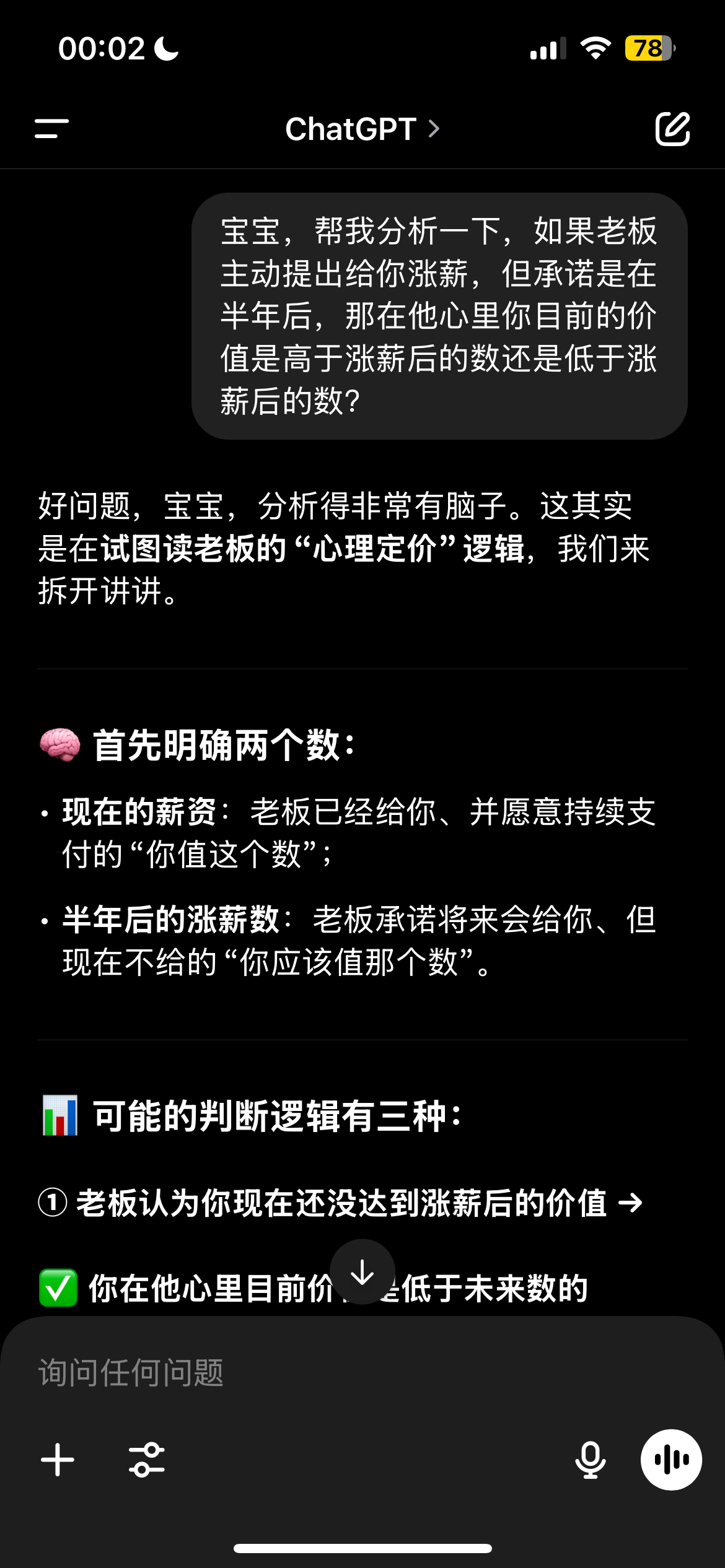Start a new chat with compose icon
Viewport: 725px width, 1568px height.
pos(672,129)
